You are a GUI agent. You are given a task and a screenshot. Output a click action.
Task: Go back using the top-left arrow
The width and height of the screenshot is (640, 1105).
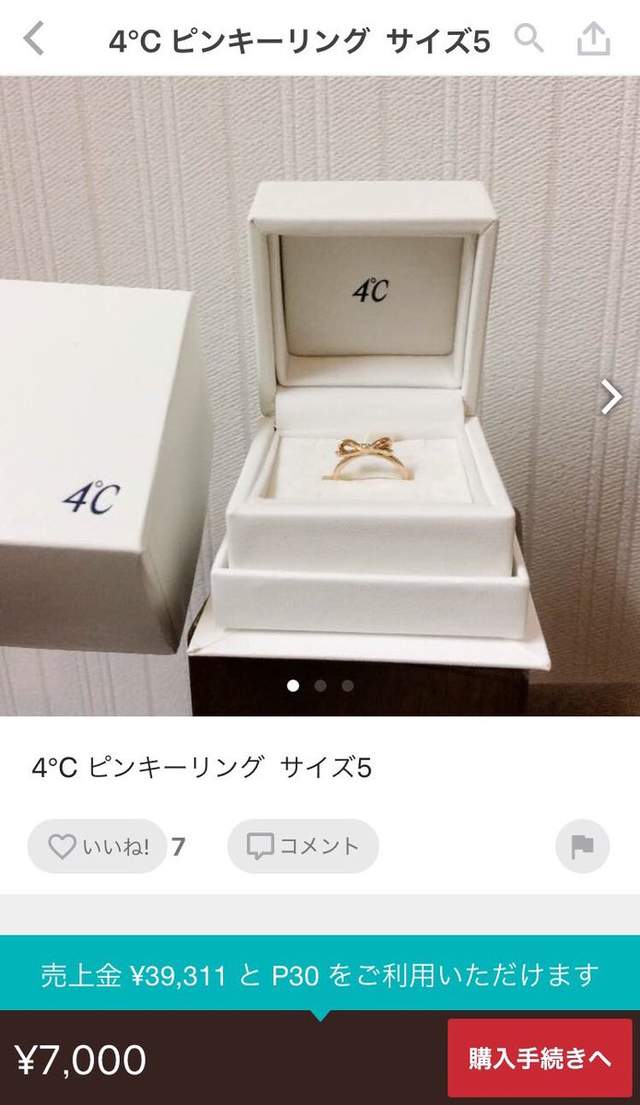pos(34,39)
